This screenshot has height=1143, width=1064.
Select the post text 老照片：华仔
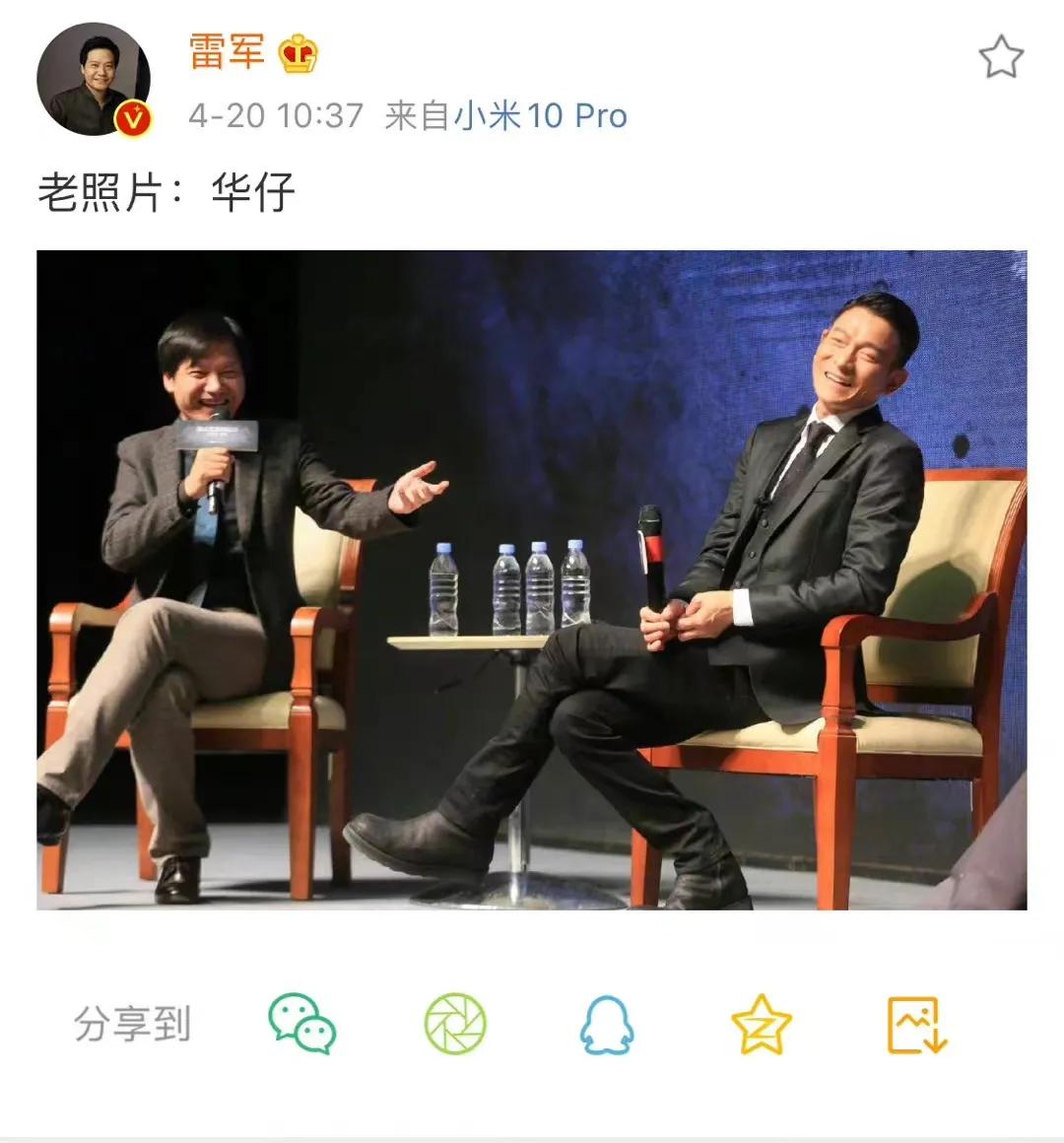163,187
